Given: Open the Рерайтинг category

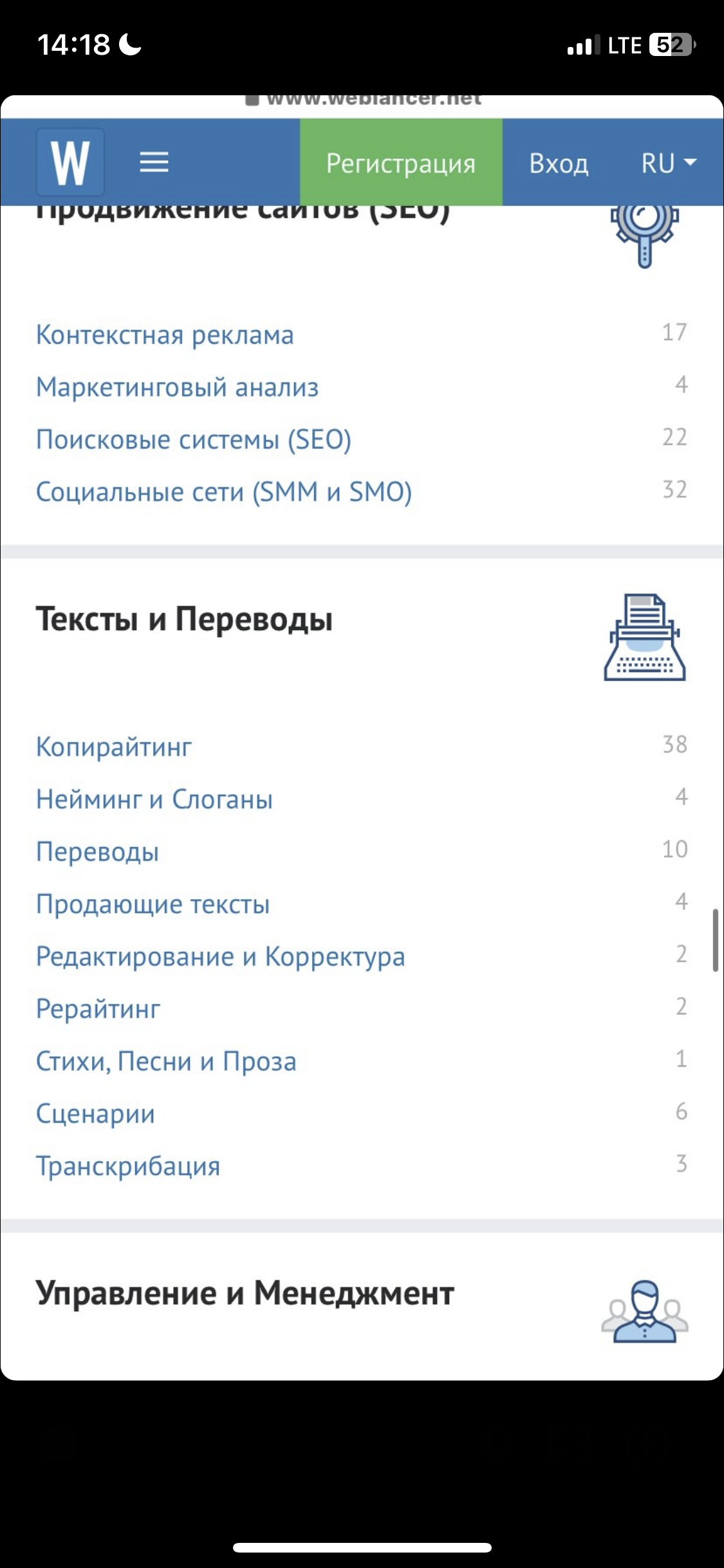Looking at the screenshot, I should 98,1009.
